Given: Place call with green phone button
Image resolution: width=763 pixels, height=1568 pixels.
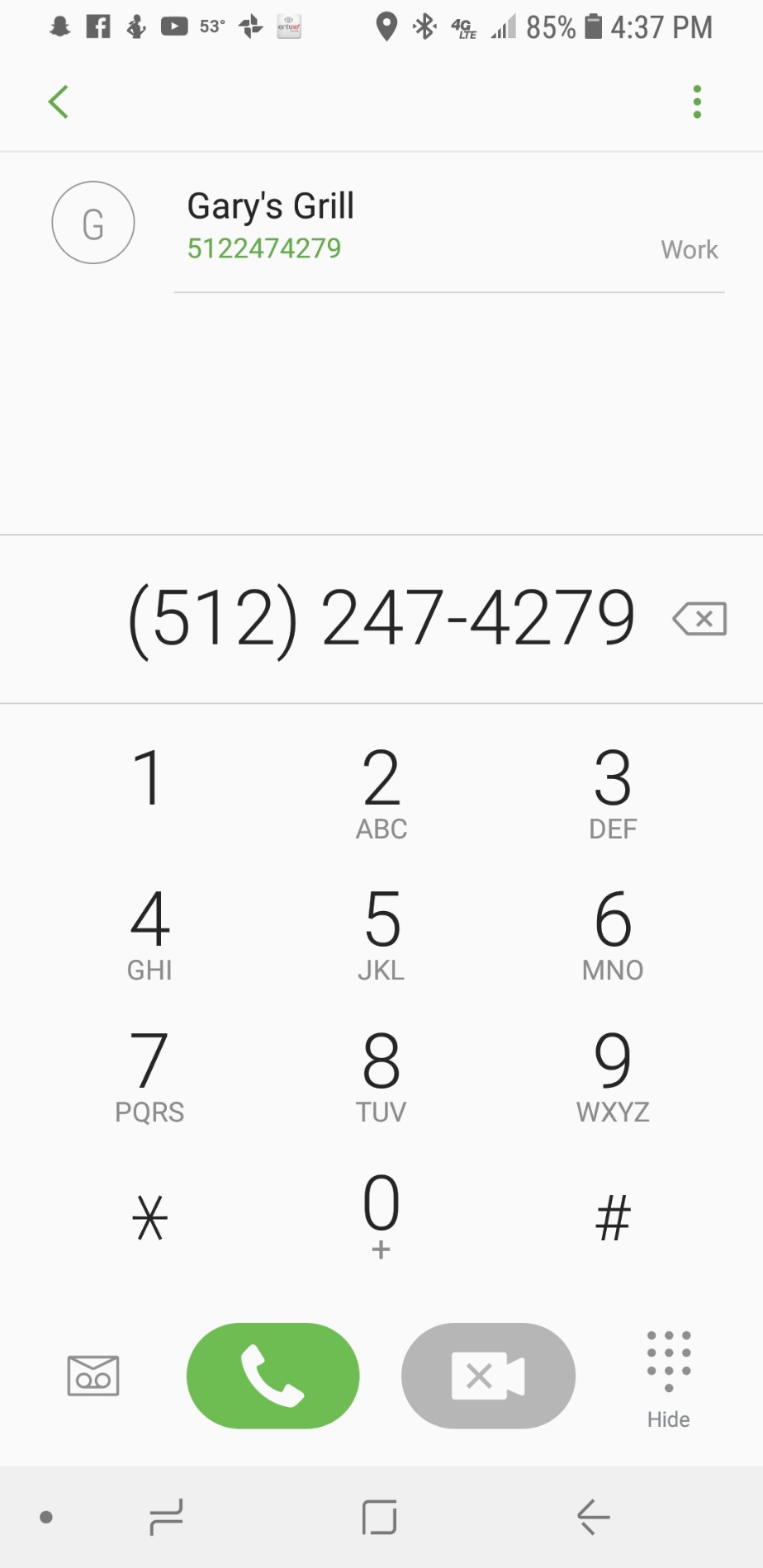Looking at the screenshot, I should pos(273,1376).
